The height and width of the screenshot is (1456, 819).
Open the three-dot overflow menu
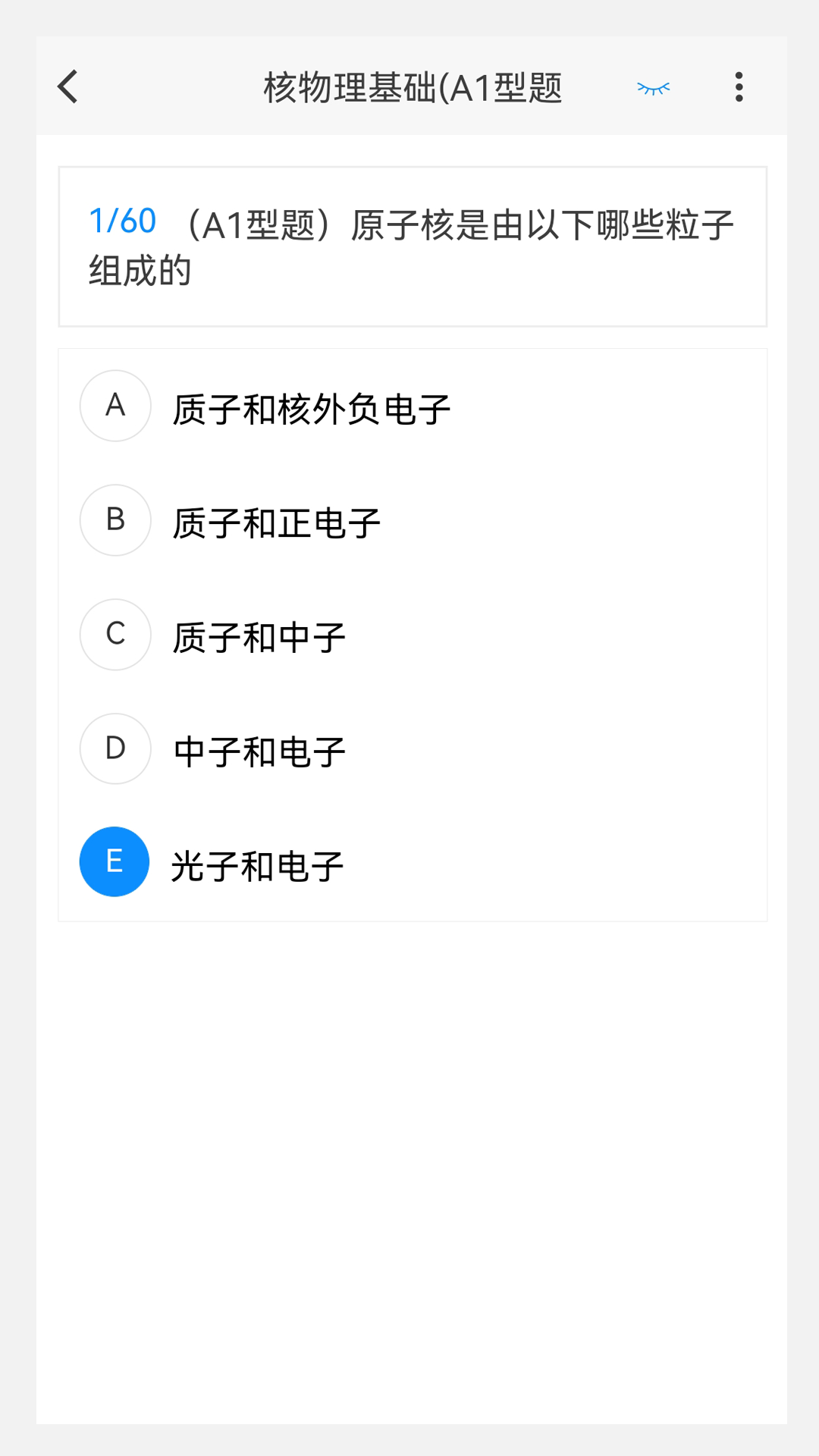[x=738, y=86]
